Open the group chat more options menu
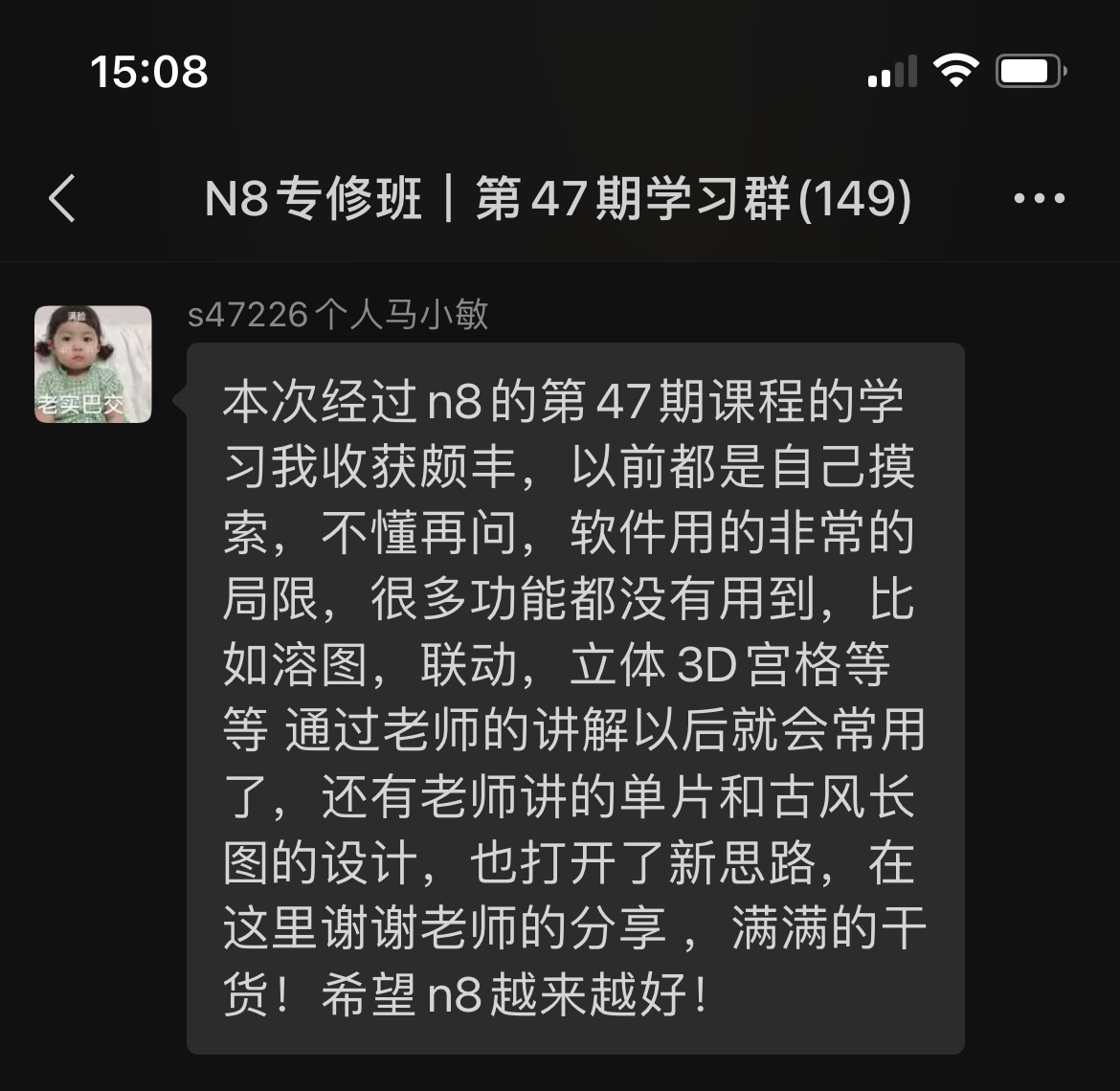The image size is (1120, 1091). 1039,199
